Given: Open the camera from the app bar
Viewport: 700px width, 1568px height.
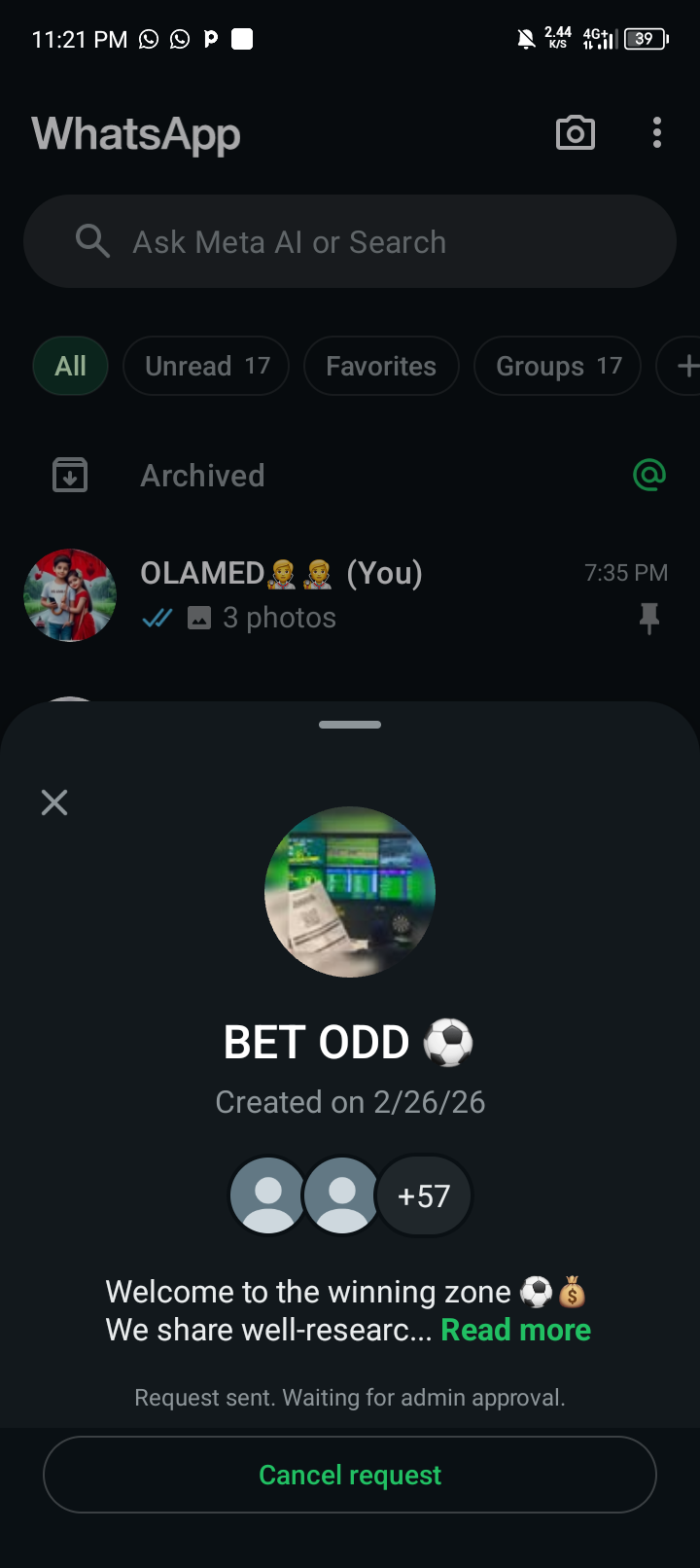Looking at the screenshot, I should click(x=576, y=133).
